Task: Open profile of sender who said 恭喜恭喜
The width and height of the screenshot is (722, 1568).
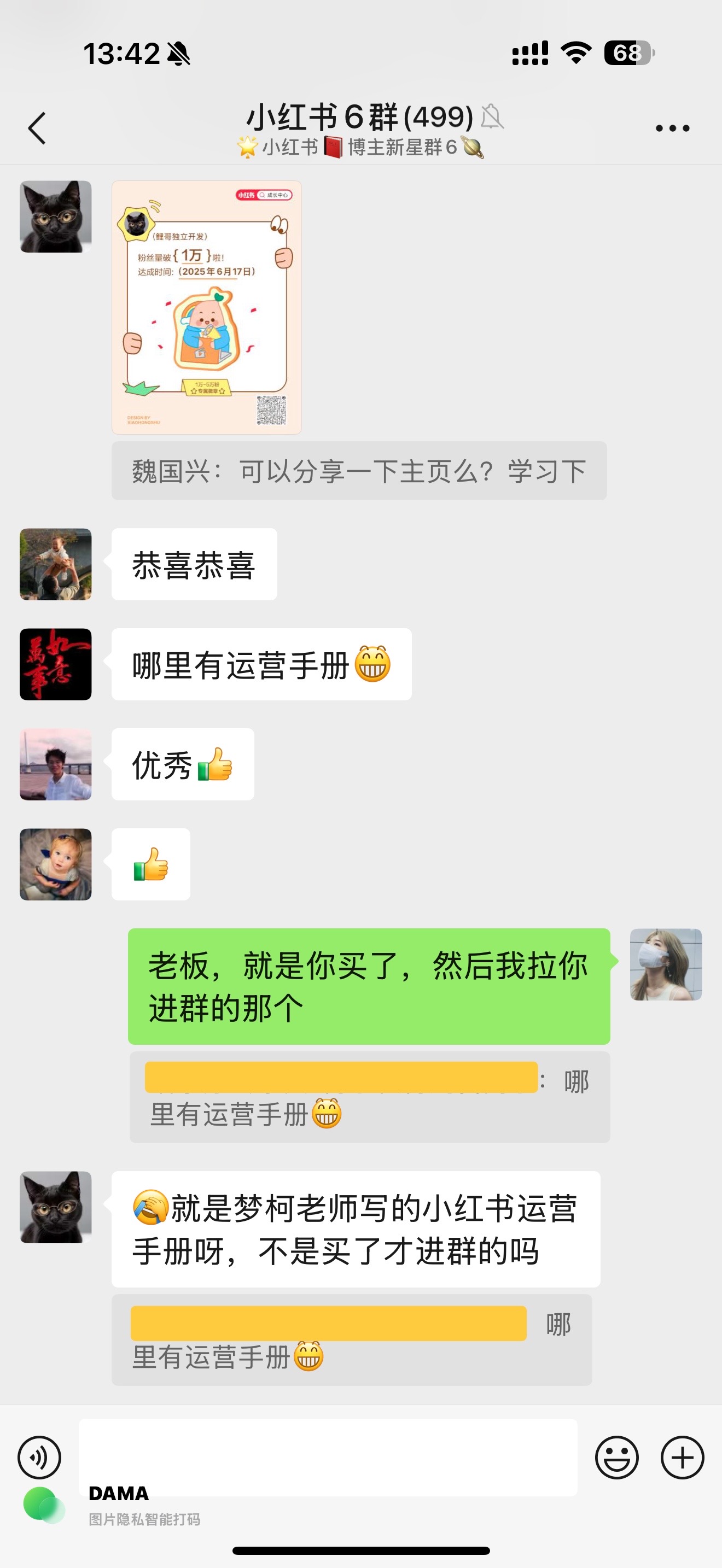Action: [x=55, y=564]
